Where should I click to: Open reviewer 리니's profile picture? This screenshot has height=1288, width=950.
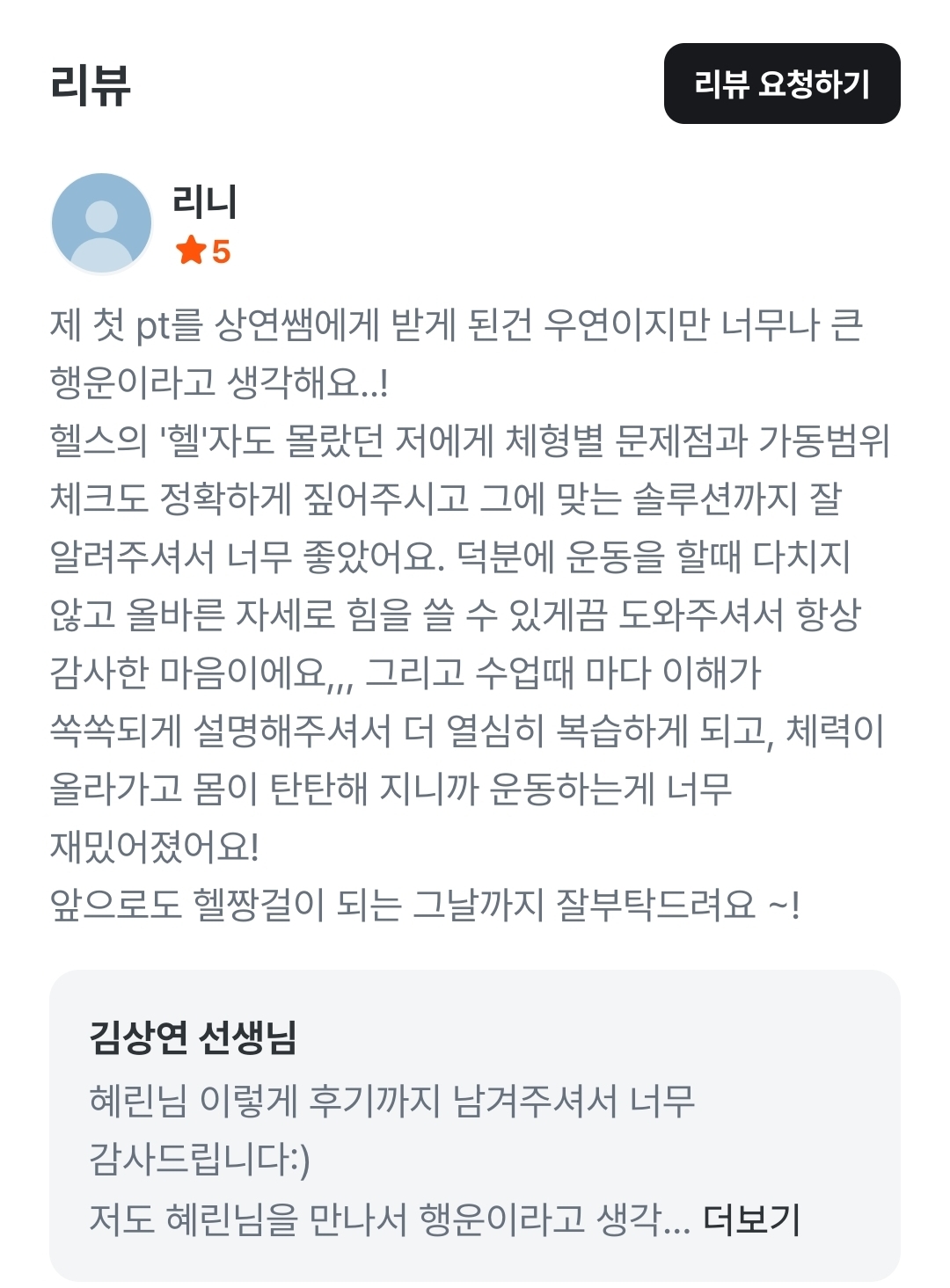[102, 223]
